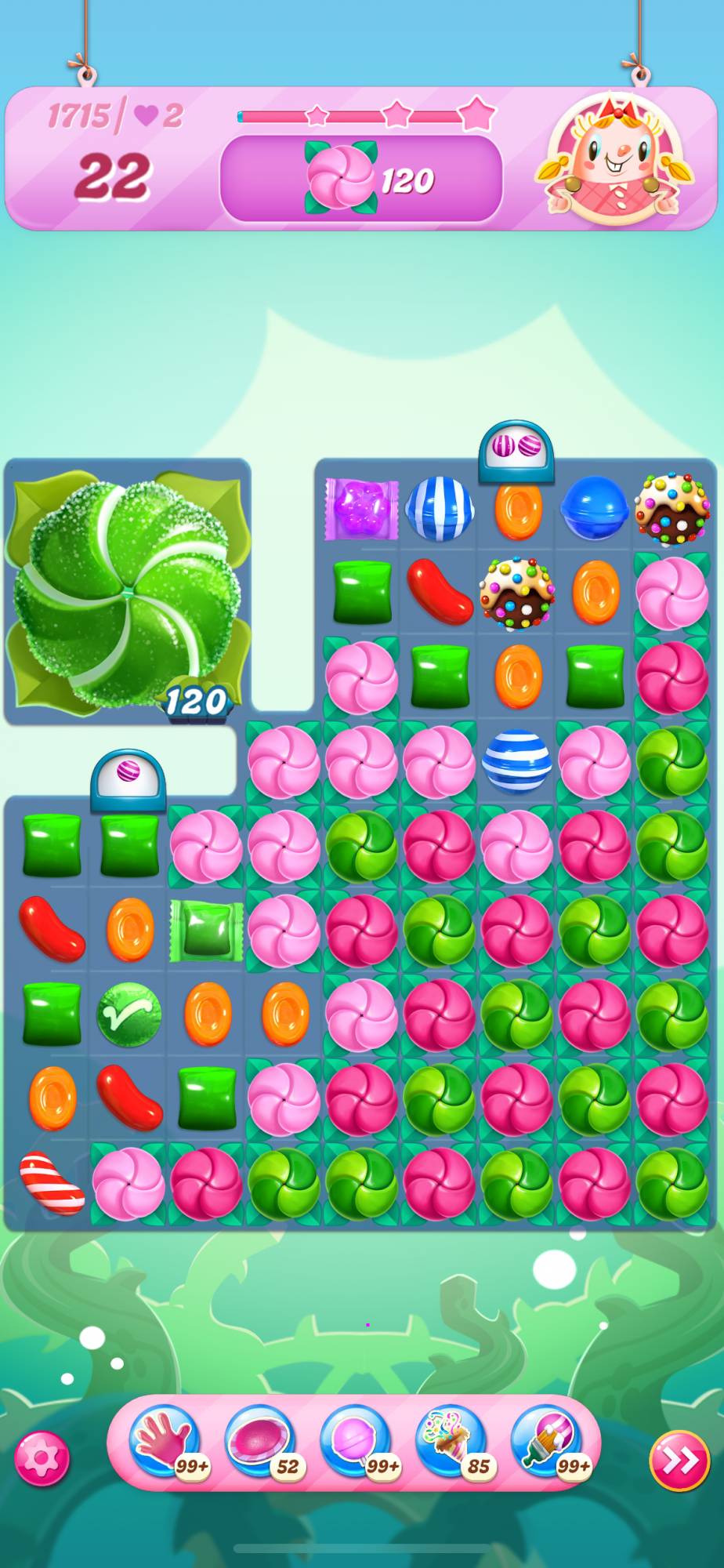
Task: Tap the green wrapped candy
Action: pyautogui.click(x=207, y=930)
